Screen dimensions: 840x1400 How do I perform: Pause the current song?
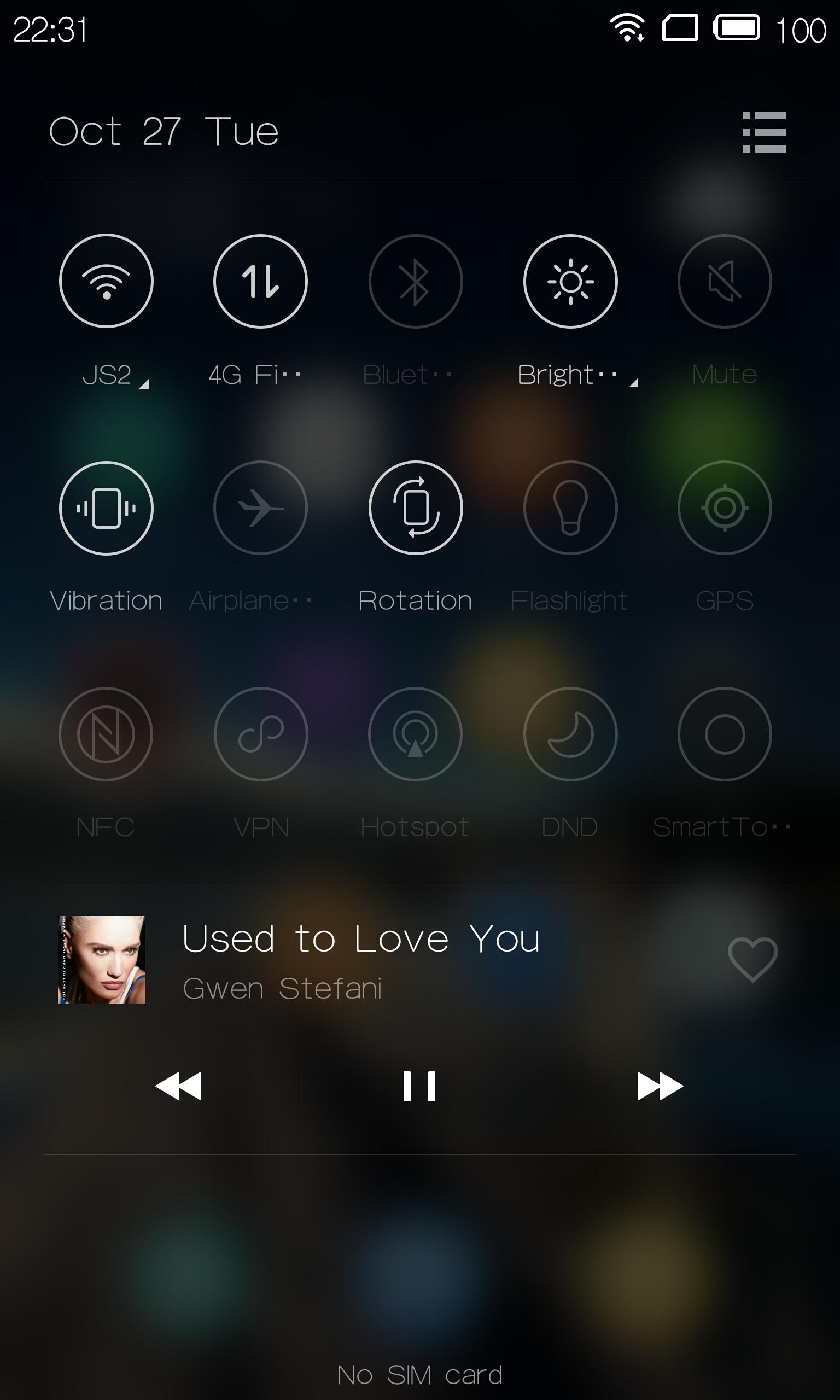pyautogui.click(x=419, y=1086)
